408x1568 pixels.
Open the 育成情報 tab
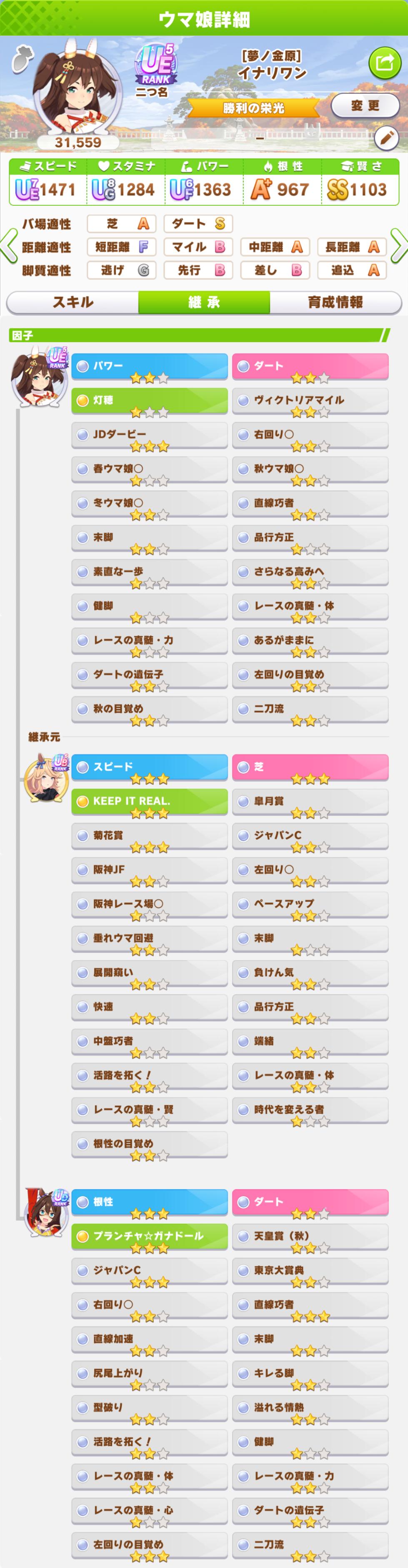coord(335,302)
